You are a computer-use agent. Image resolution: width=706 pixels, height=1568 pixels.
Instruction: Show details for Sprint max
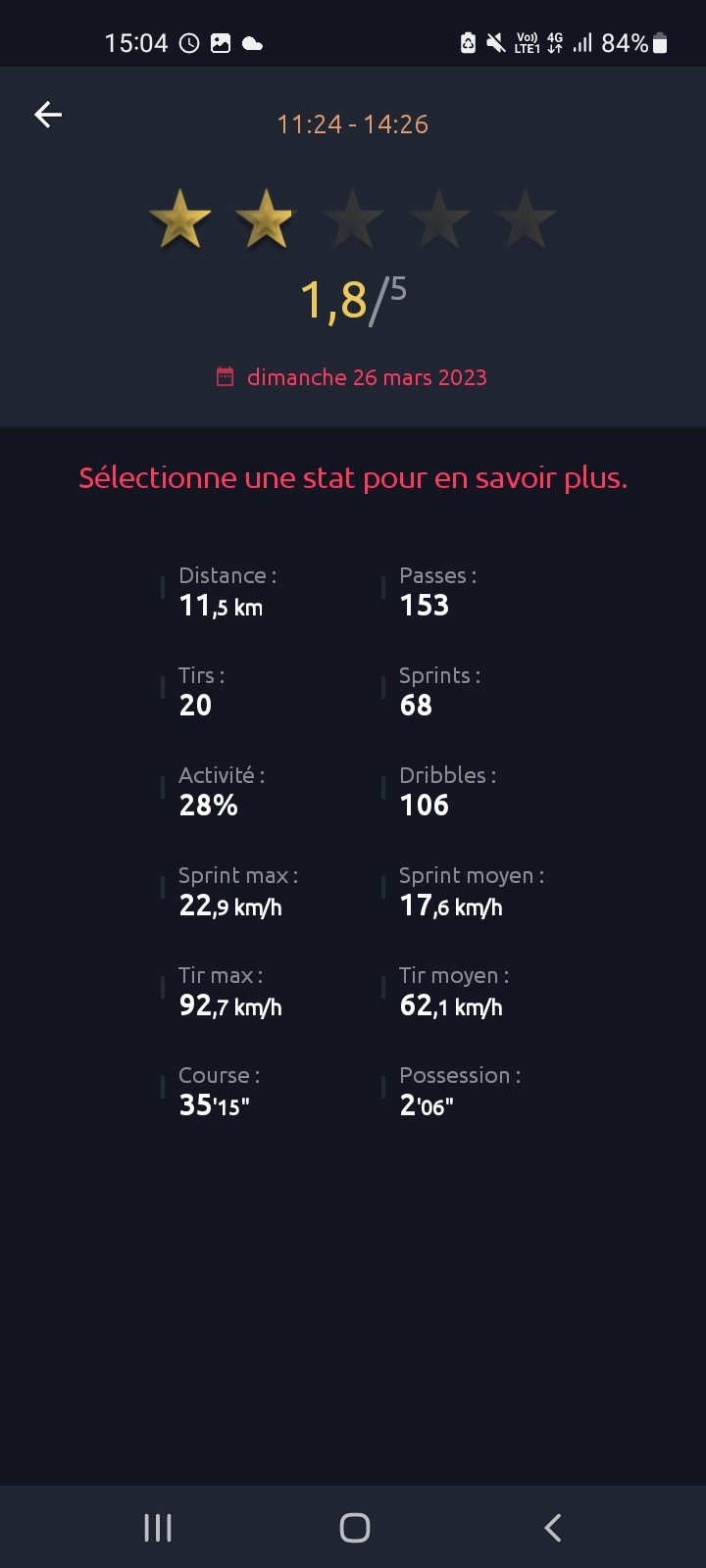click(x=237, y=892)
